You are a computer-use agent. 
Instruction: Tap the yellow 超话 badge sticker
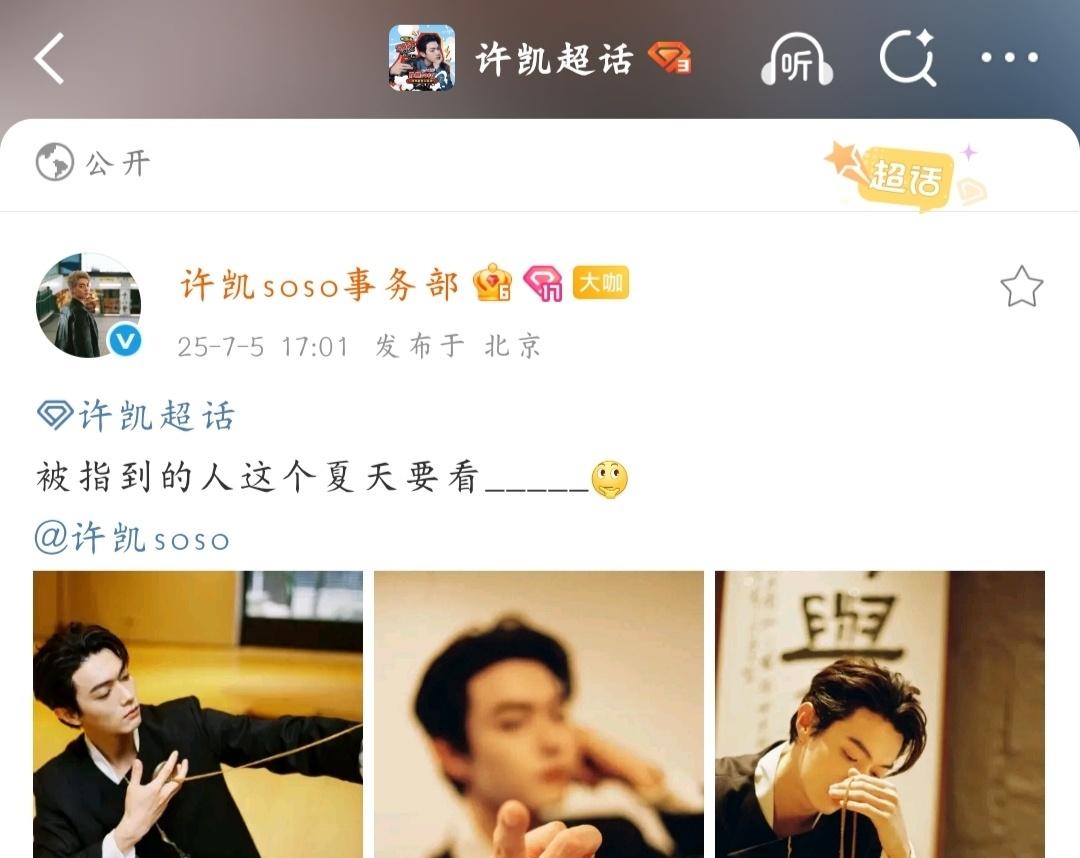[905, 177]
